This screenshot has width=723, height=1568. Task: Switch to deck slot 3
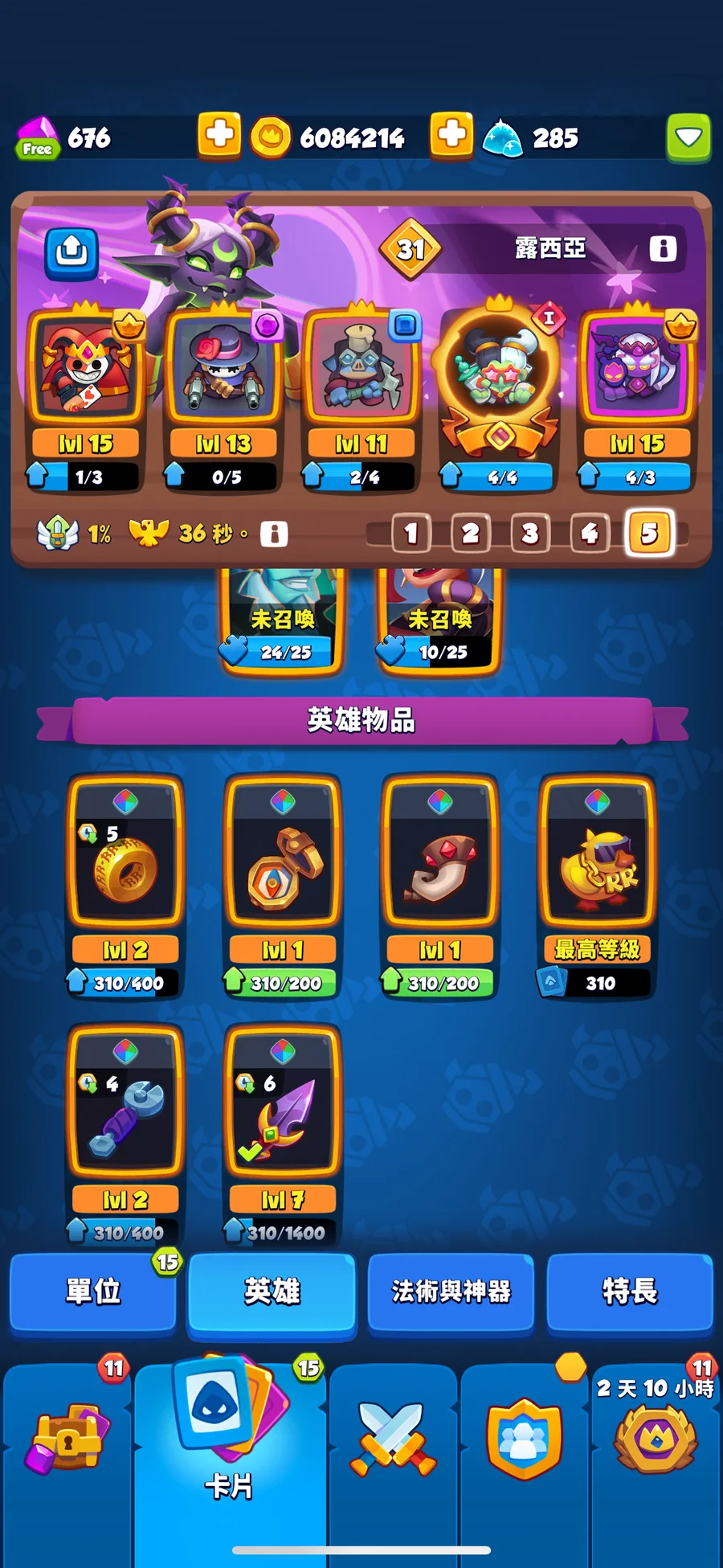point(529,533)
